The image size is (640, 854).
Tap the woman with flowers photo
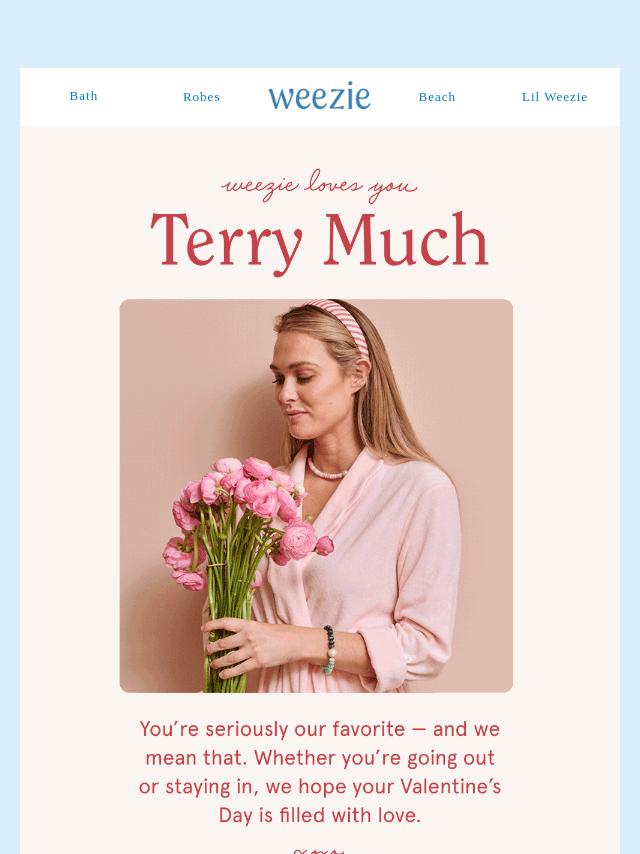[316, 495]
